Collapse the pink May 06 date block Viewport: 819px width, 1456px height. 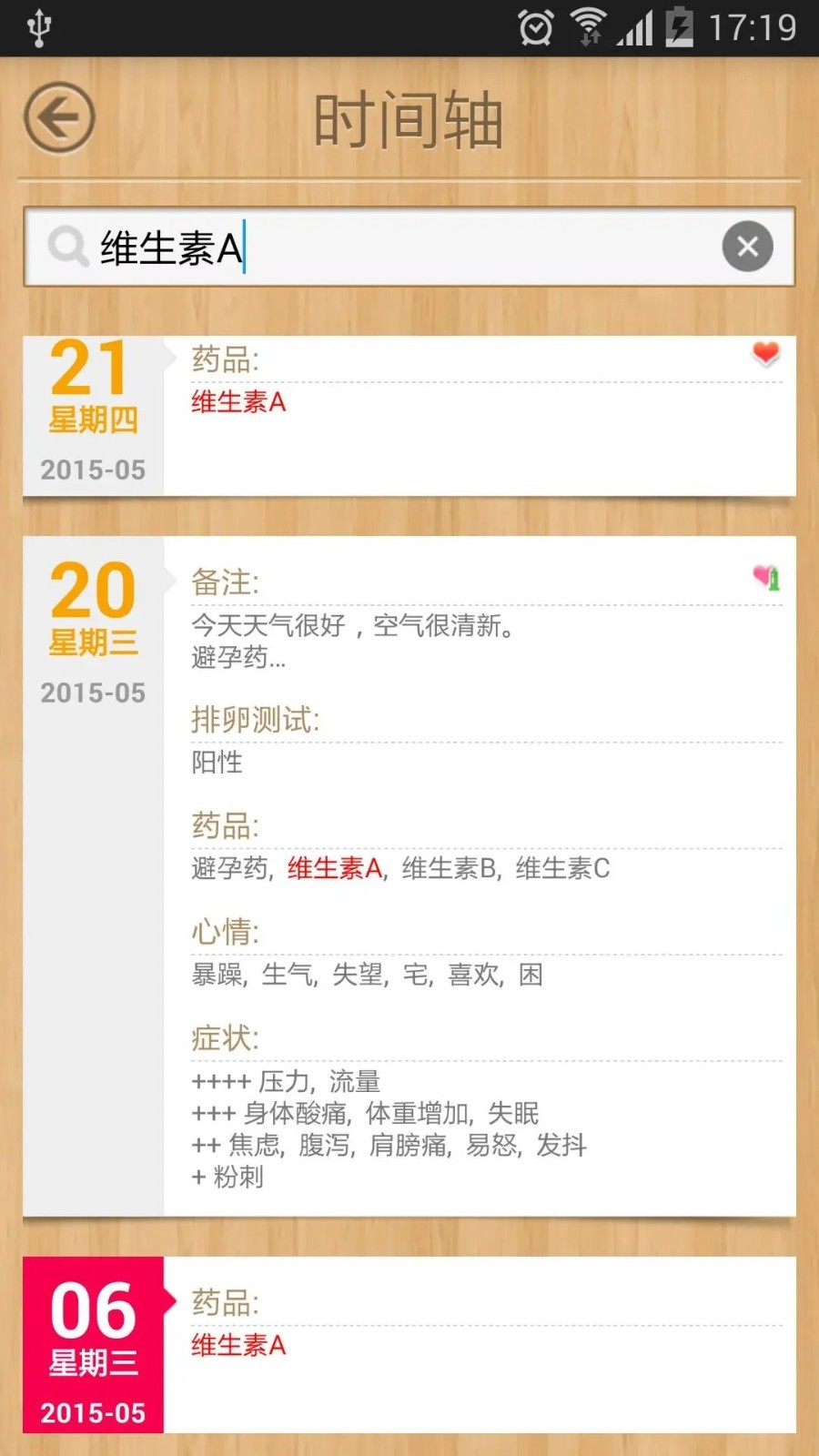pos(92,1338)
